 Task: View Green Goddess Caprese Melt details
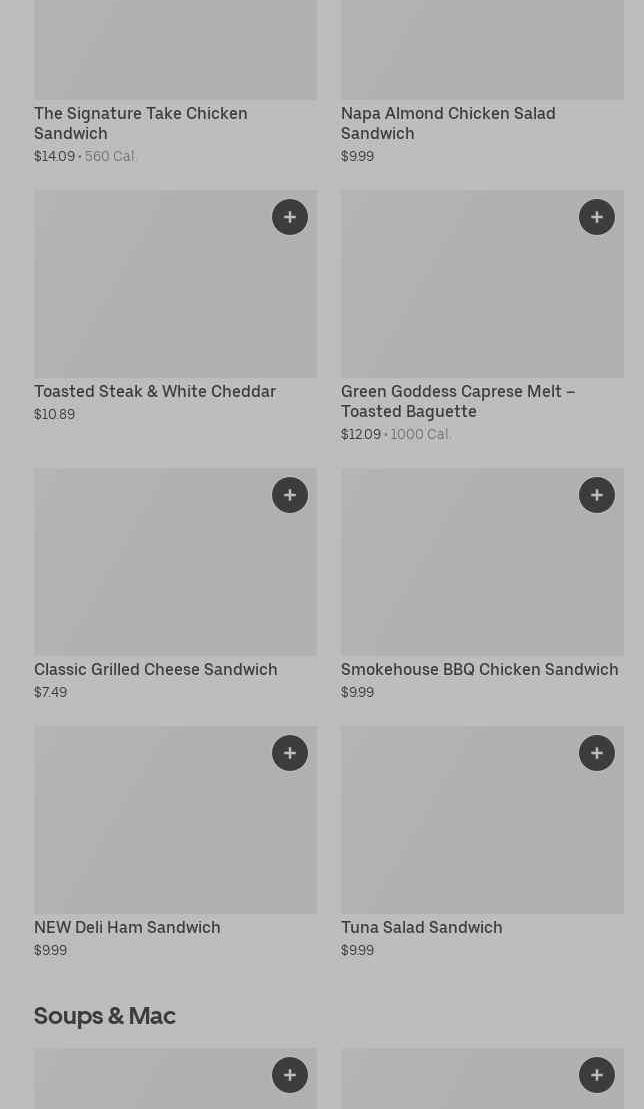(458, 401)
